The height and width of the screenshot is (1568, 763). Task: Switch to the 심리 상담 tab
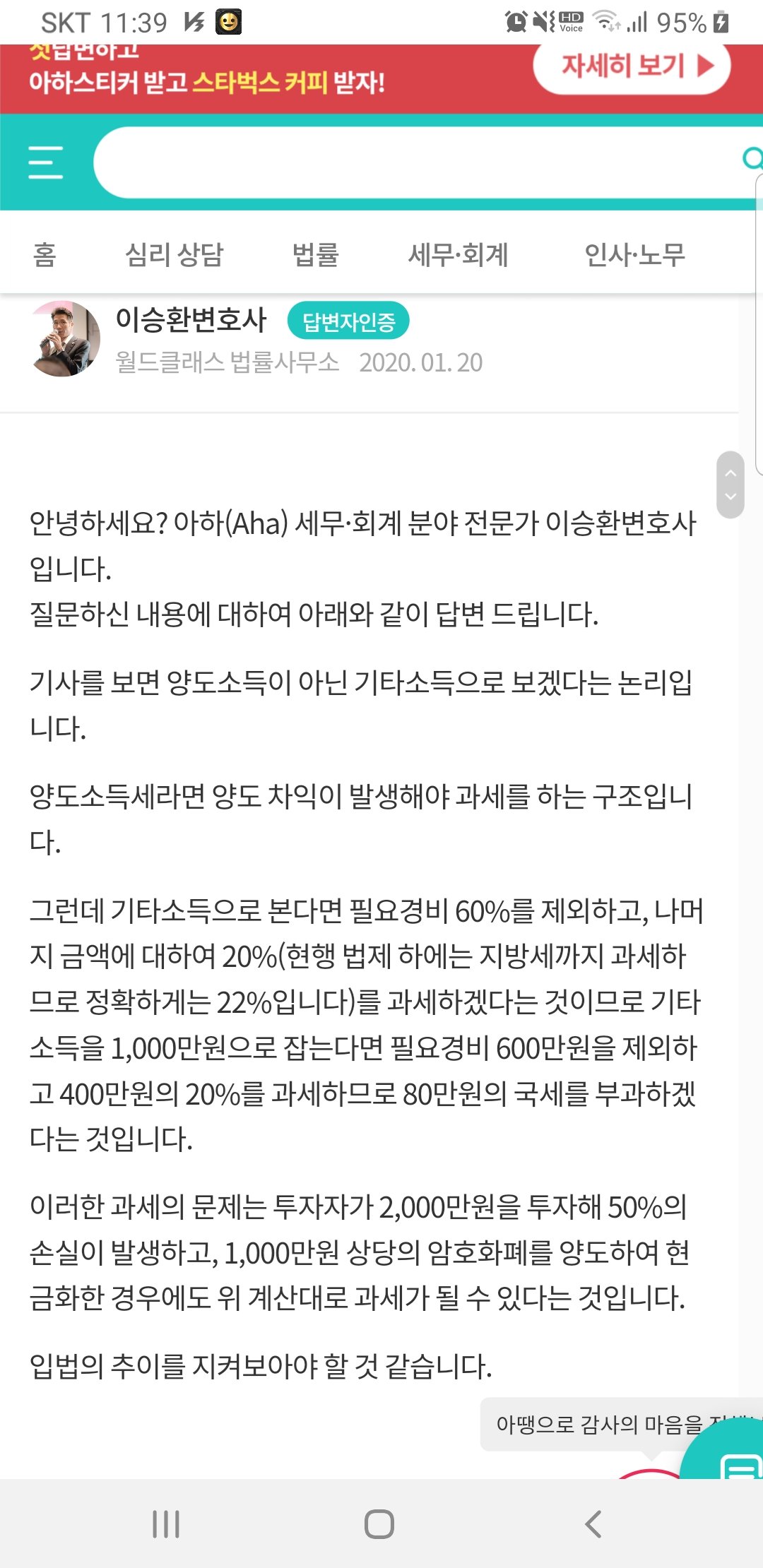(x=174, y=254)
